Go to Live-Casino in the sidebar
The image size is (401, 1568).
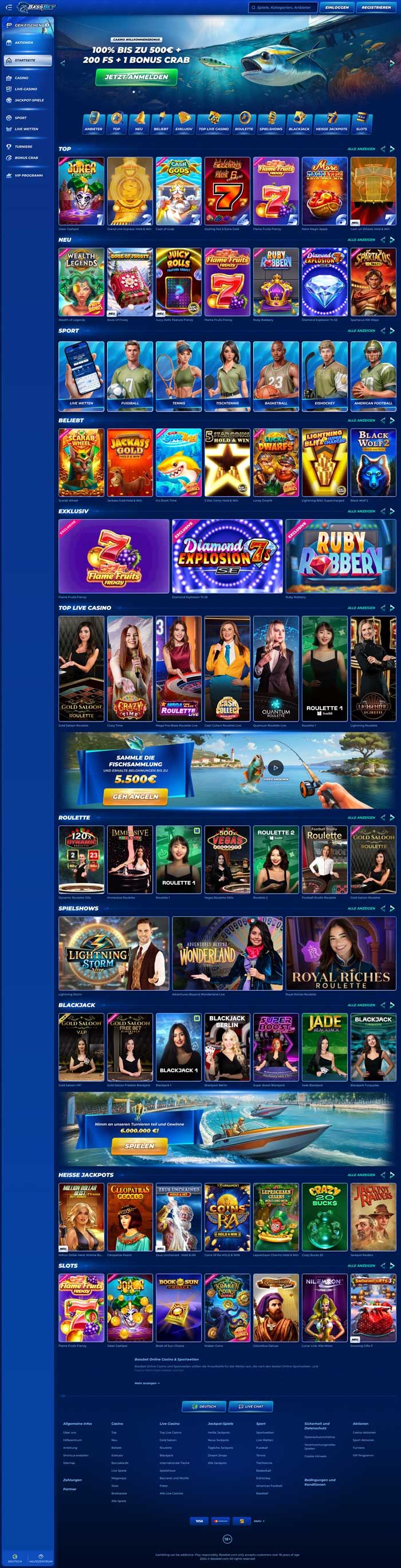point(26,89)
